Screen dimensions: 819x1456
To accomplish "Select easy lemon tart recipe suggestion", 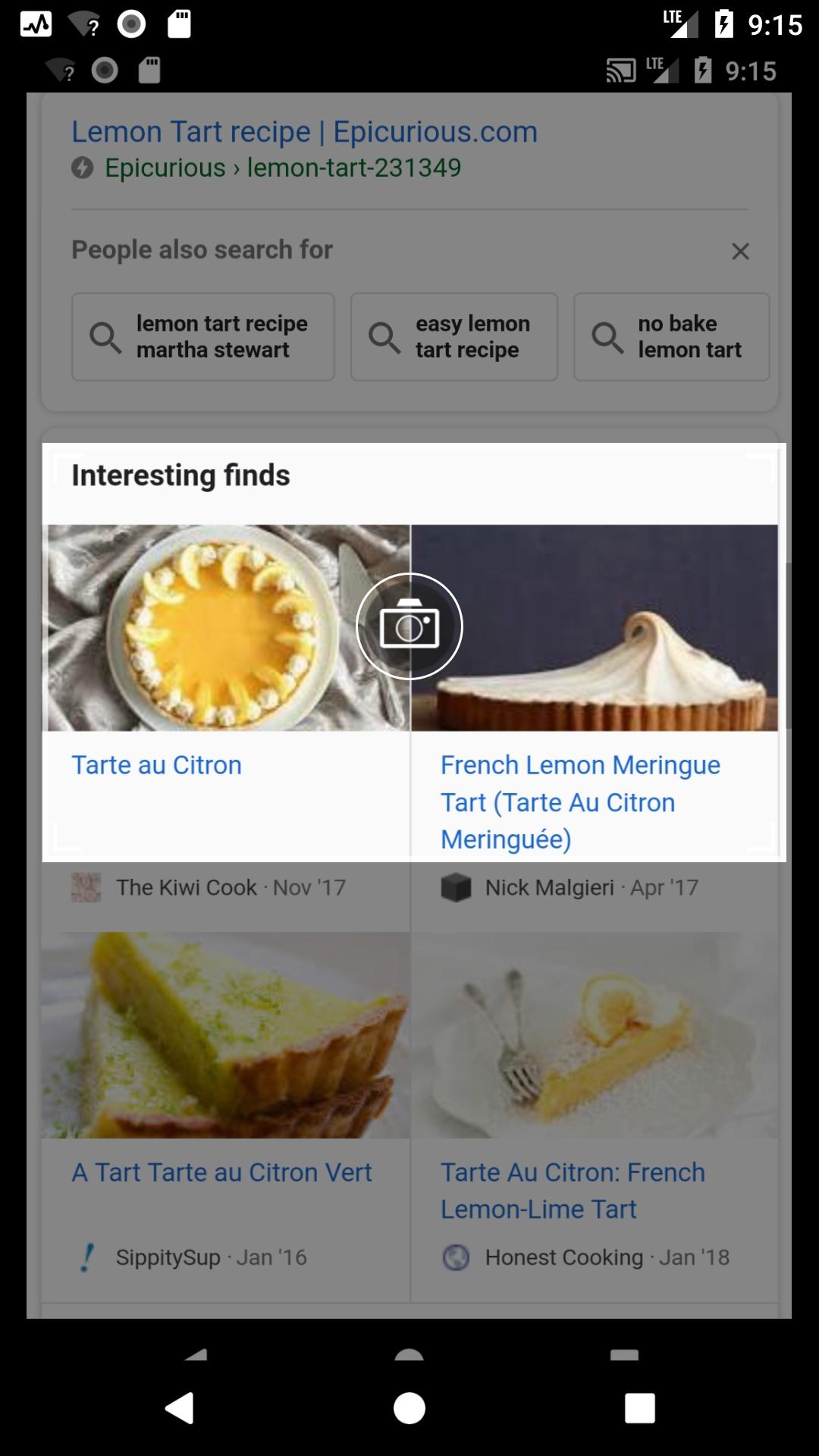I will tap(453, 337).
